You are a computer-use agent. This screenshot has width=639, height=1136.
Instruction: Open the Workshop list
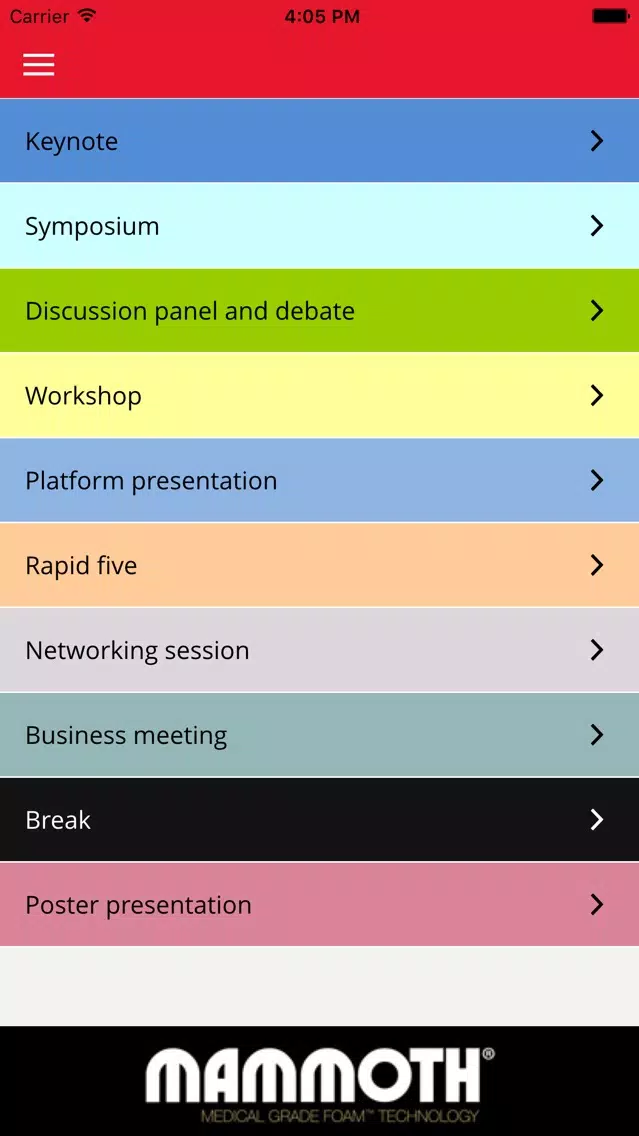[320, 396]
